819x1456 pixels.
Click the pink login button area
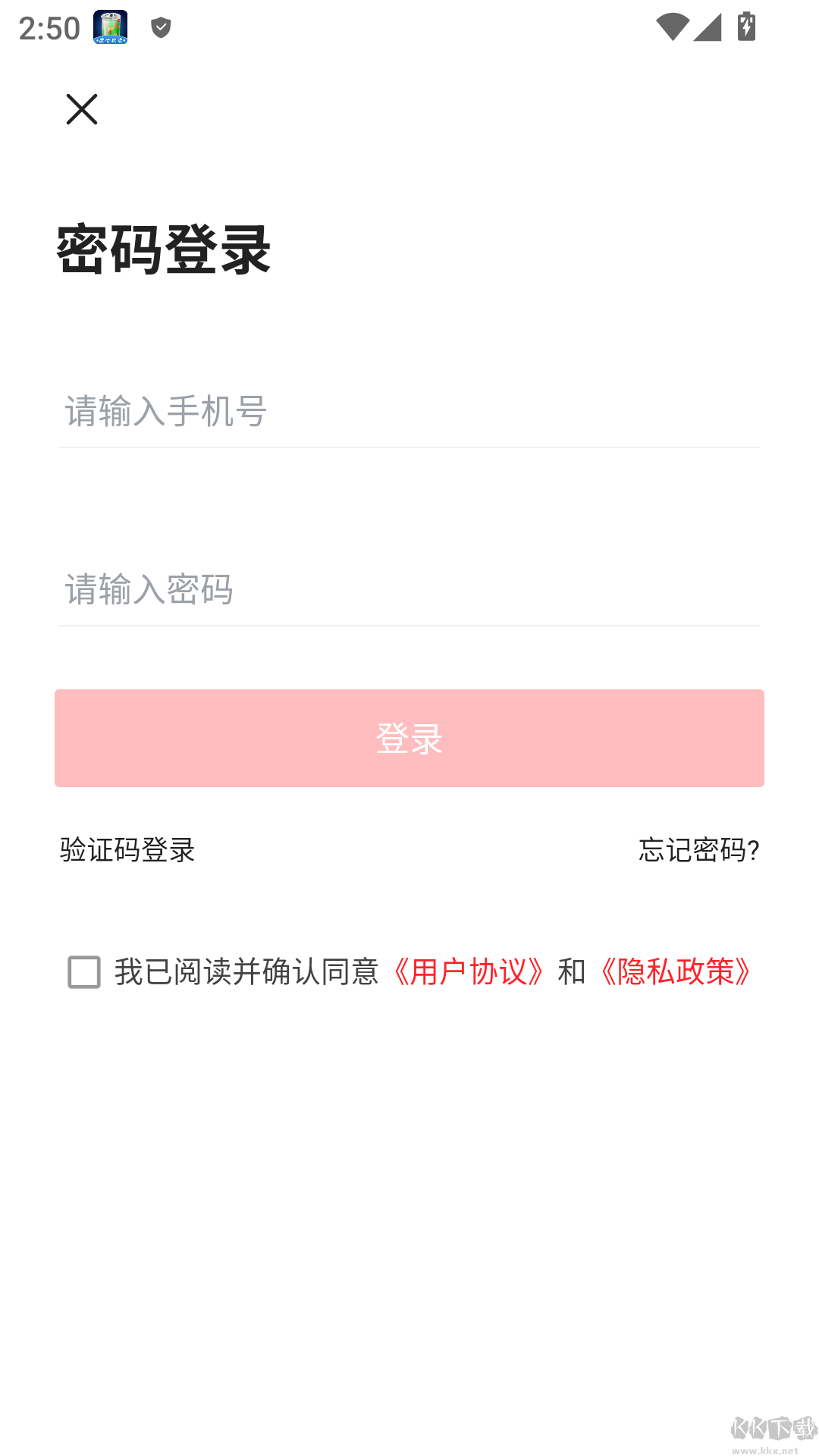(409, 738)
